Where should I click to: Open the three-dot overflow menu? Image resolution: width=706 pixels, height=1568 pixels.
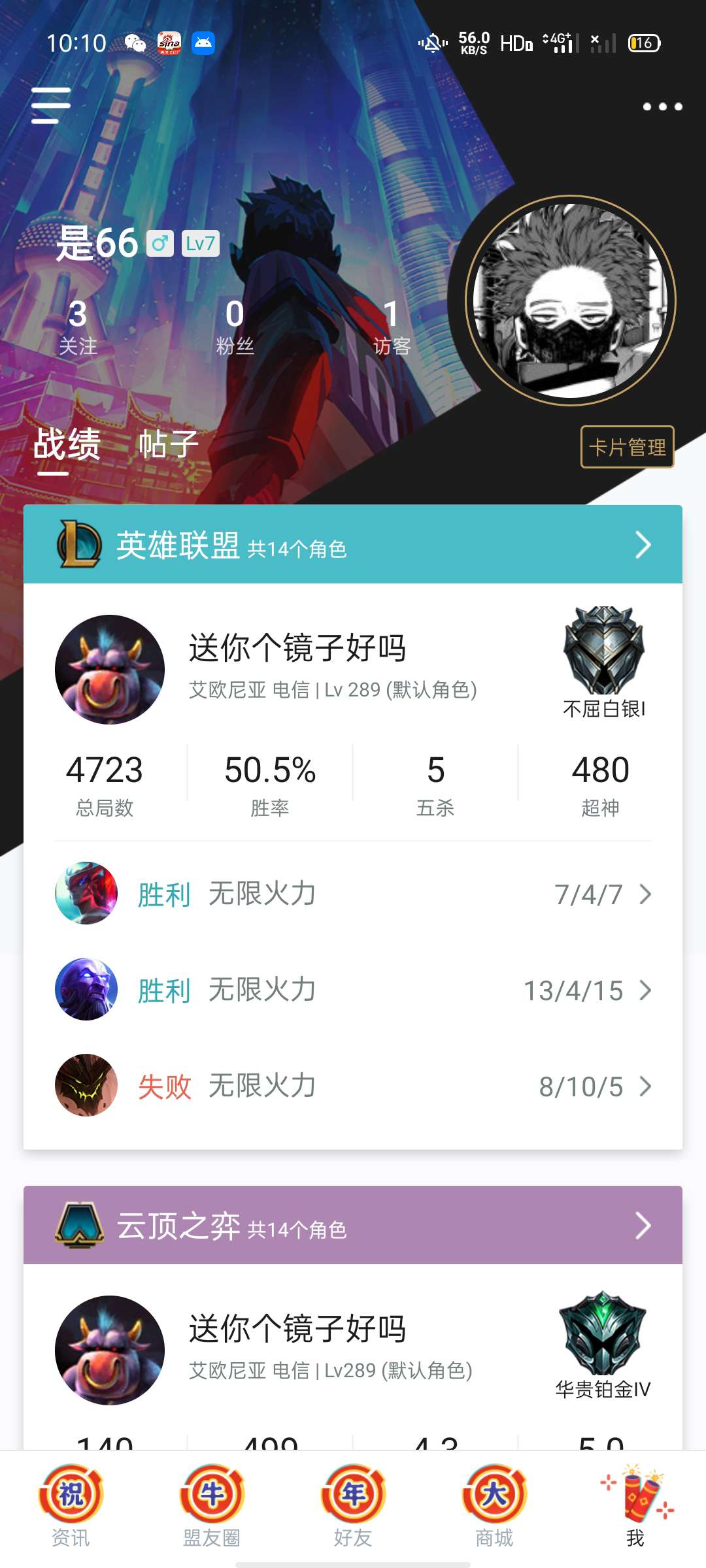tap(662, 106)
